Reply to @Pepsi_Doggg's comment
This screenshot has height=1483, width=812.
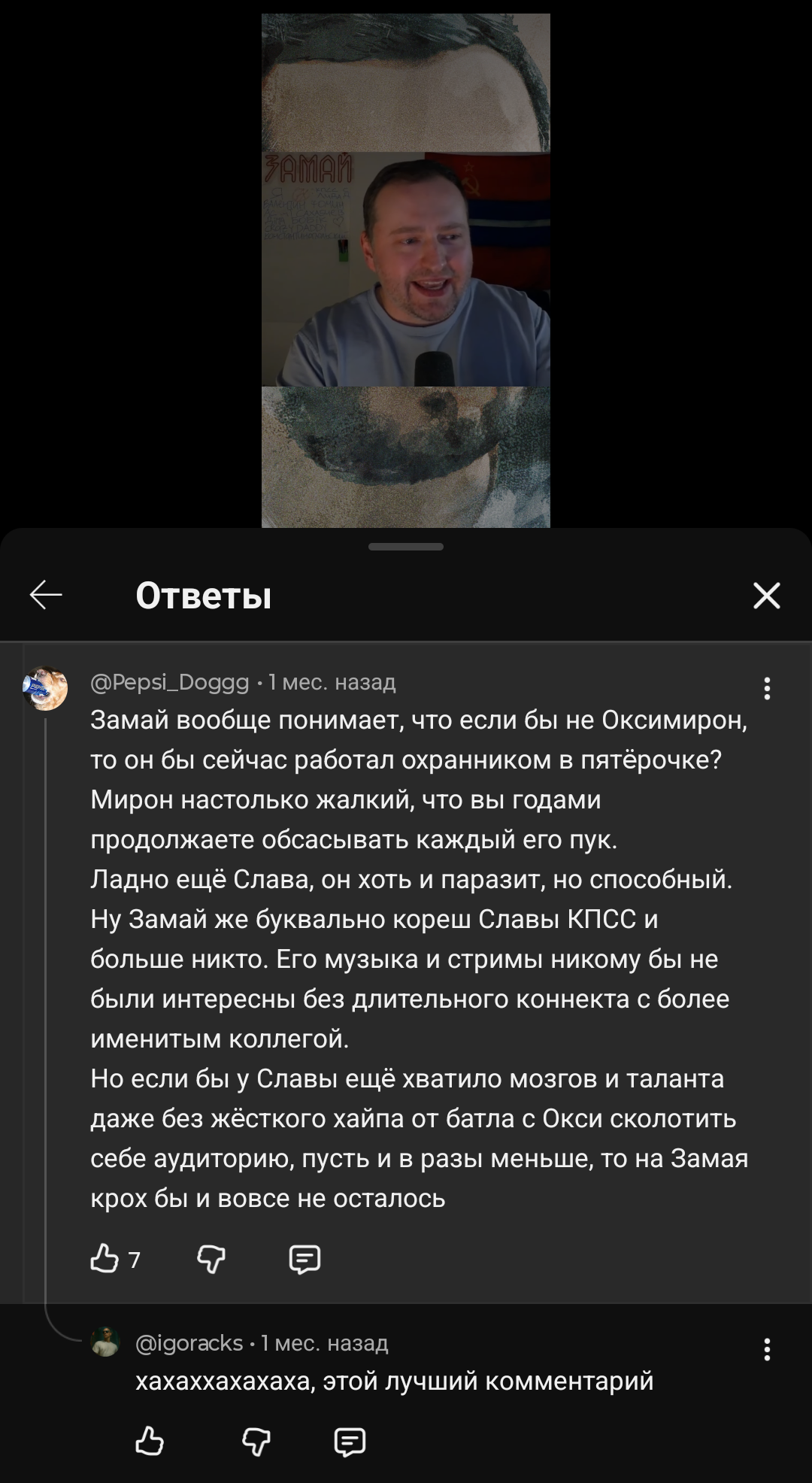(304, 1258)
